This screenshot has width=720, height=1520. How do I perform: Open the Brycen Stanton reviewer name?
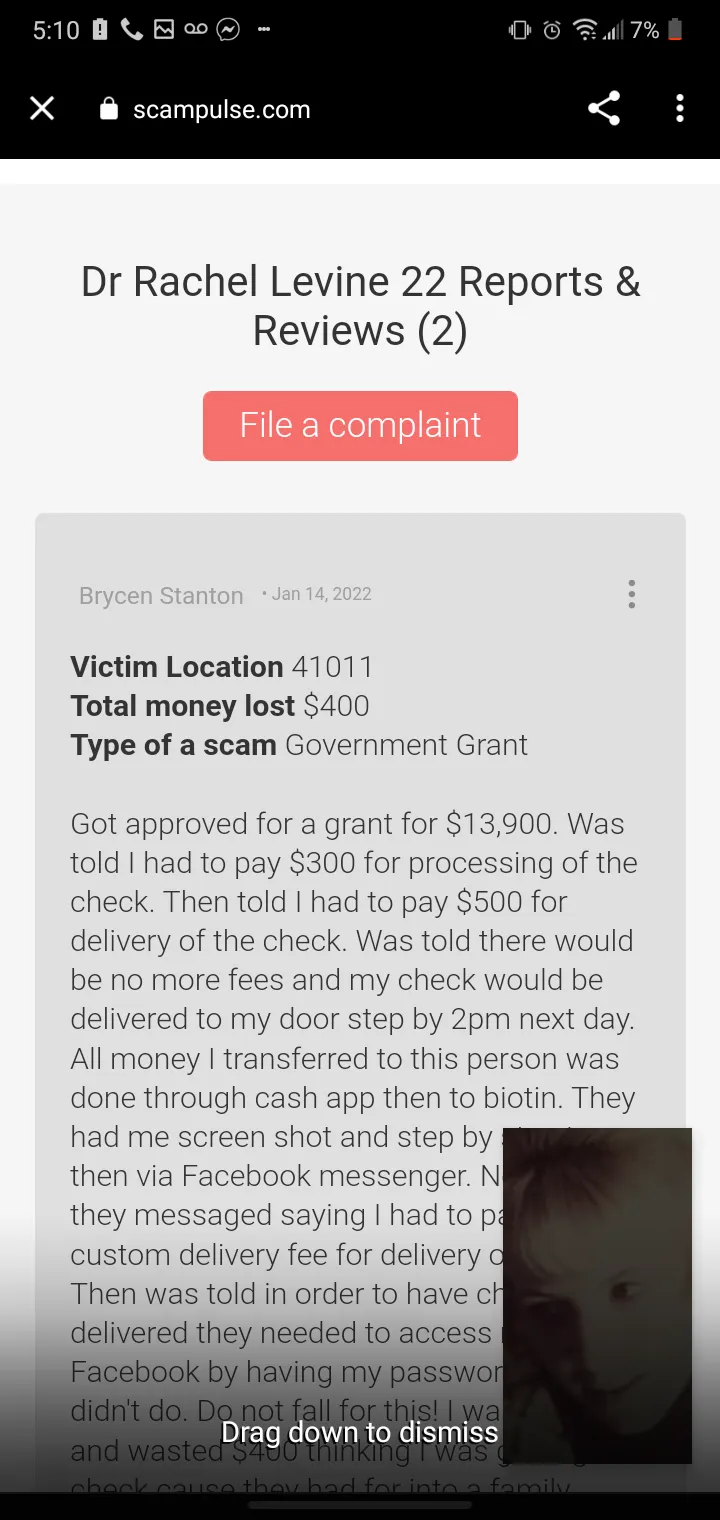point(161,596)
